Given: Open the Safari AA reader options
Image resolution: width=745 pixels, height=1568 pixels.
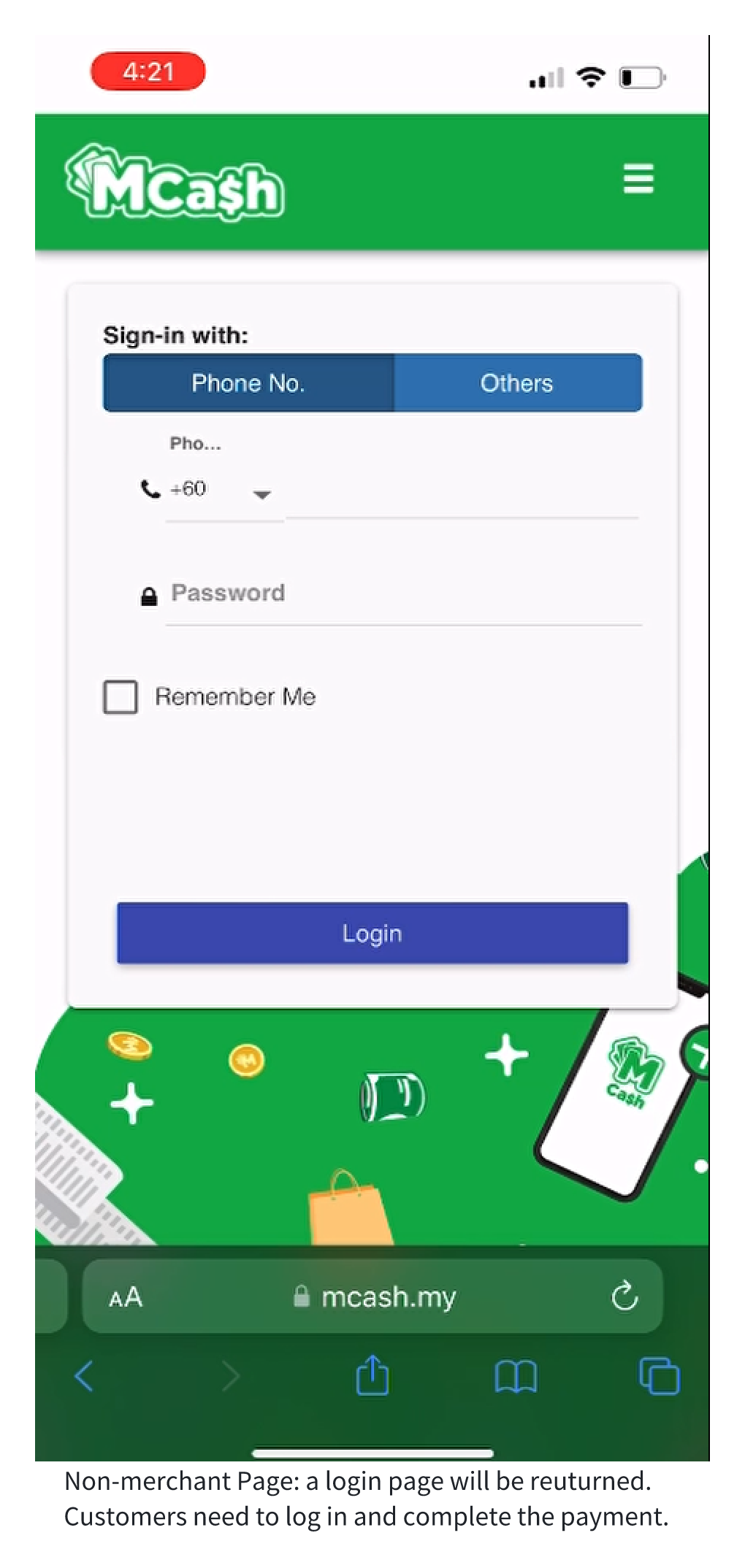Looking at the screenshot, I should coord(126,1297).
